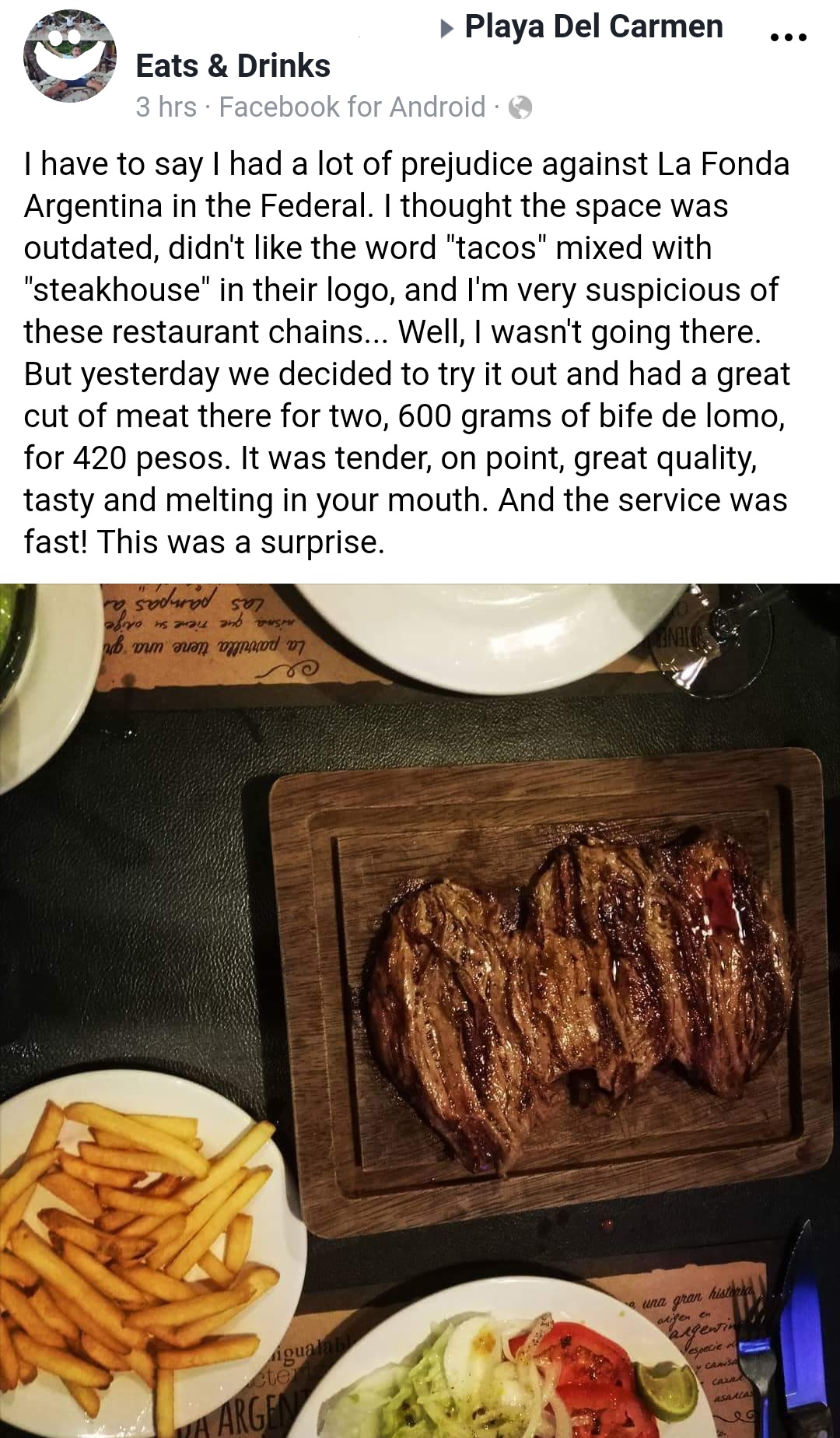Open the Playa Del Carmen group link
Viewport: 840px width, 1438px height.
[593, 27]
